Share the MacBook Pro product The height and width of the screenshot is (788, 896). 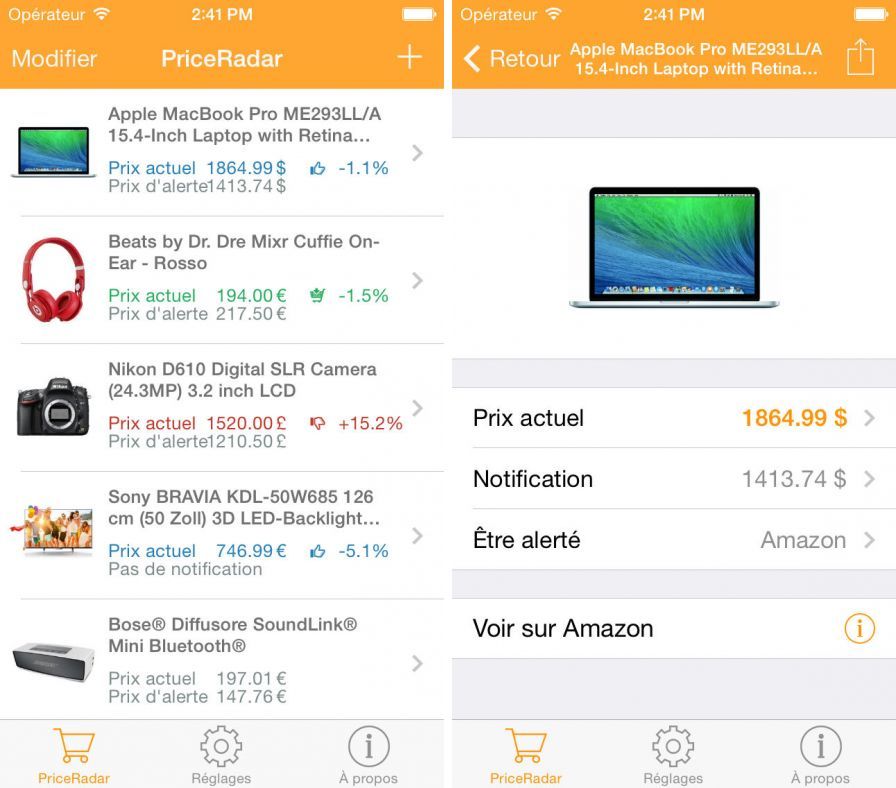[860, 57]
